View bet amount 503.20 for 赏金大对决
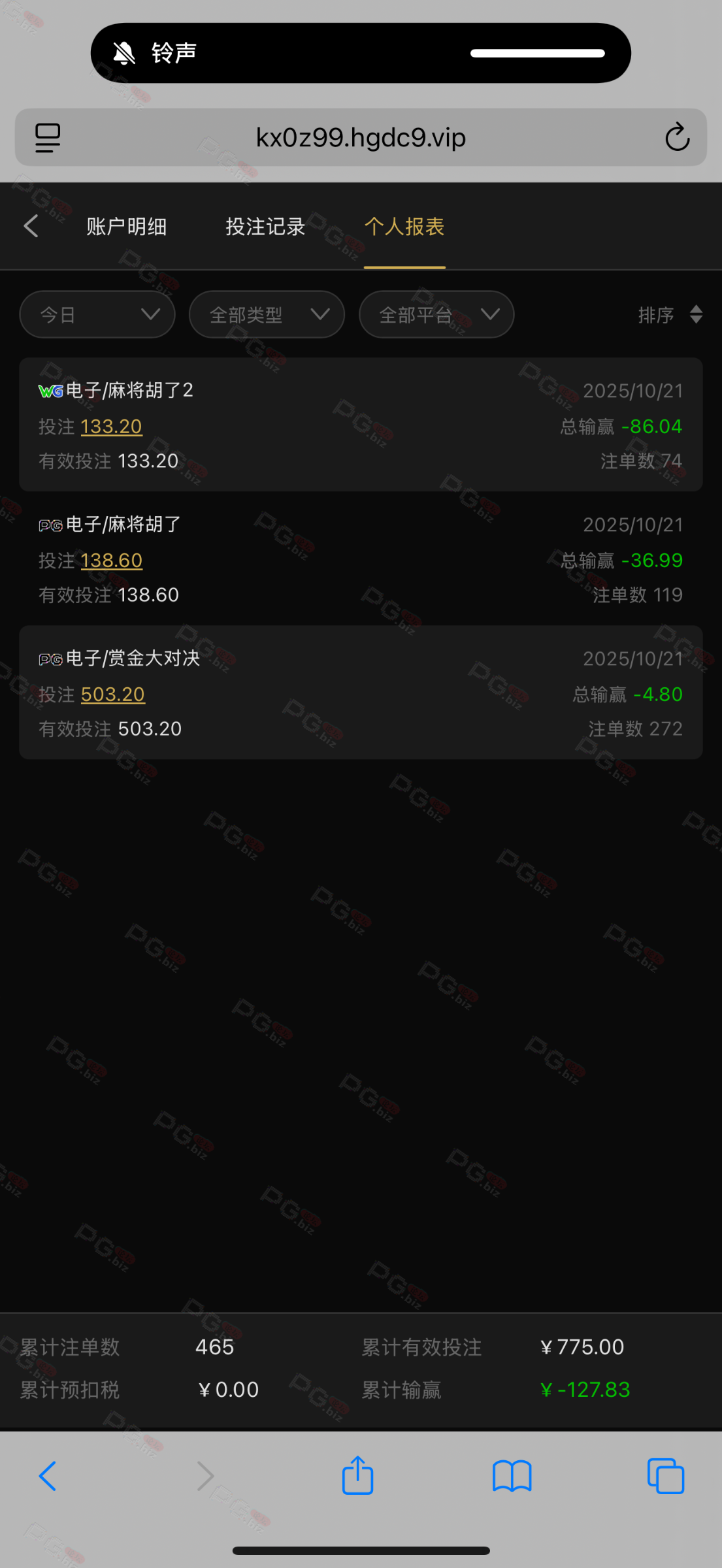This screenshot has width=722, height=1568. point(112,694)
